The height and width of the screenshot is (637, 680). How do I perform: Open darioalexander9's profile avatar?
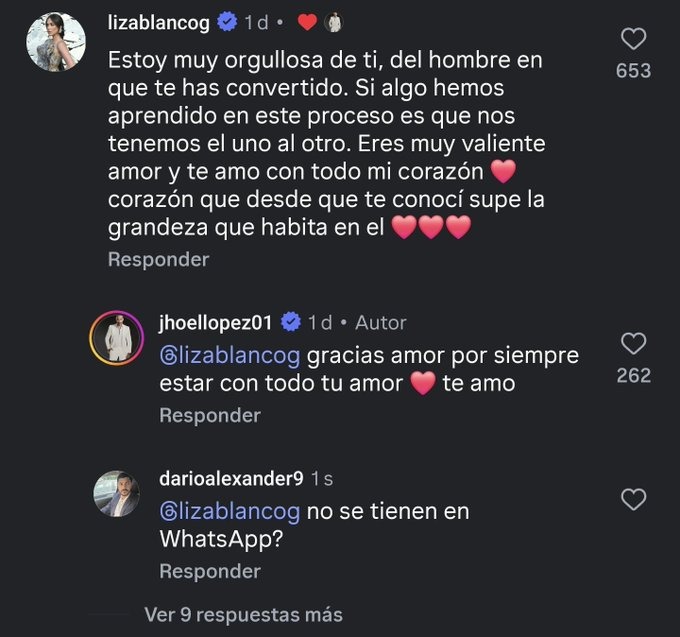[117, 494]
